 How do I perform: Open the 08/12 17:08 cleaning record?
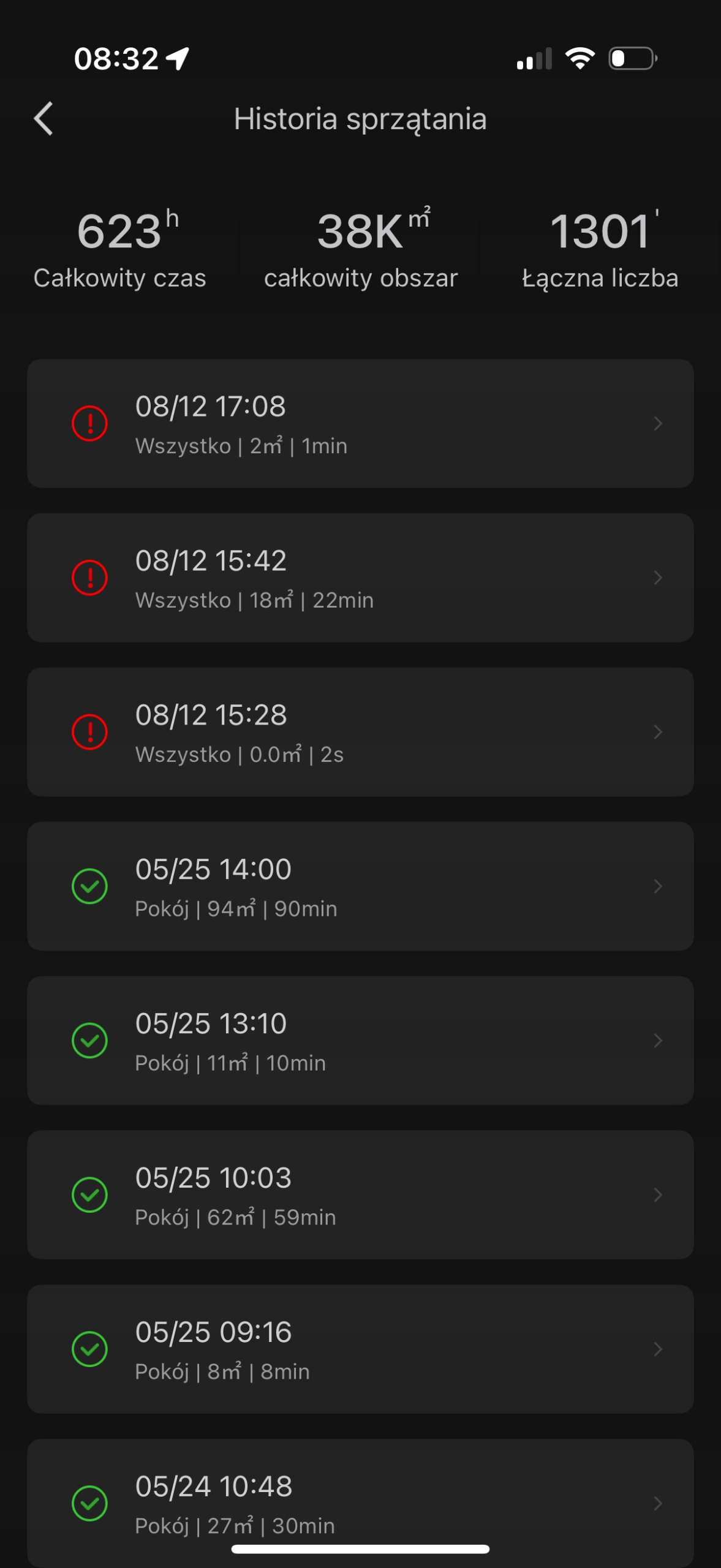(360, 423)
